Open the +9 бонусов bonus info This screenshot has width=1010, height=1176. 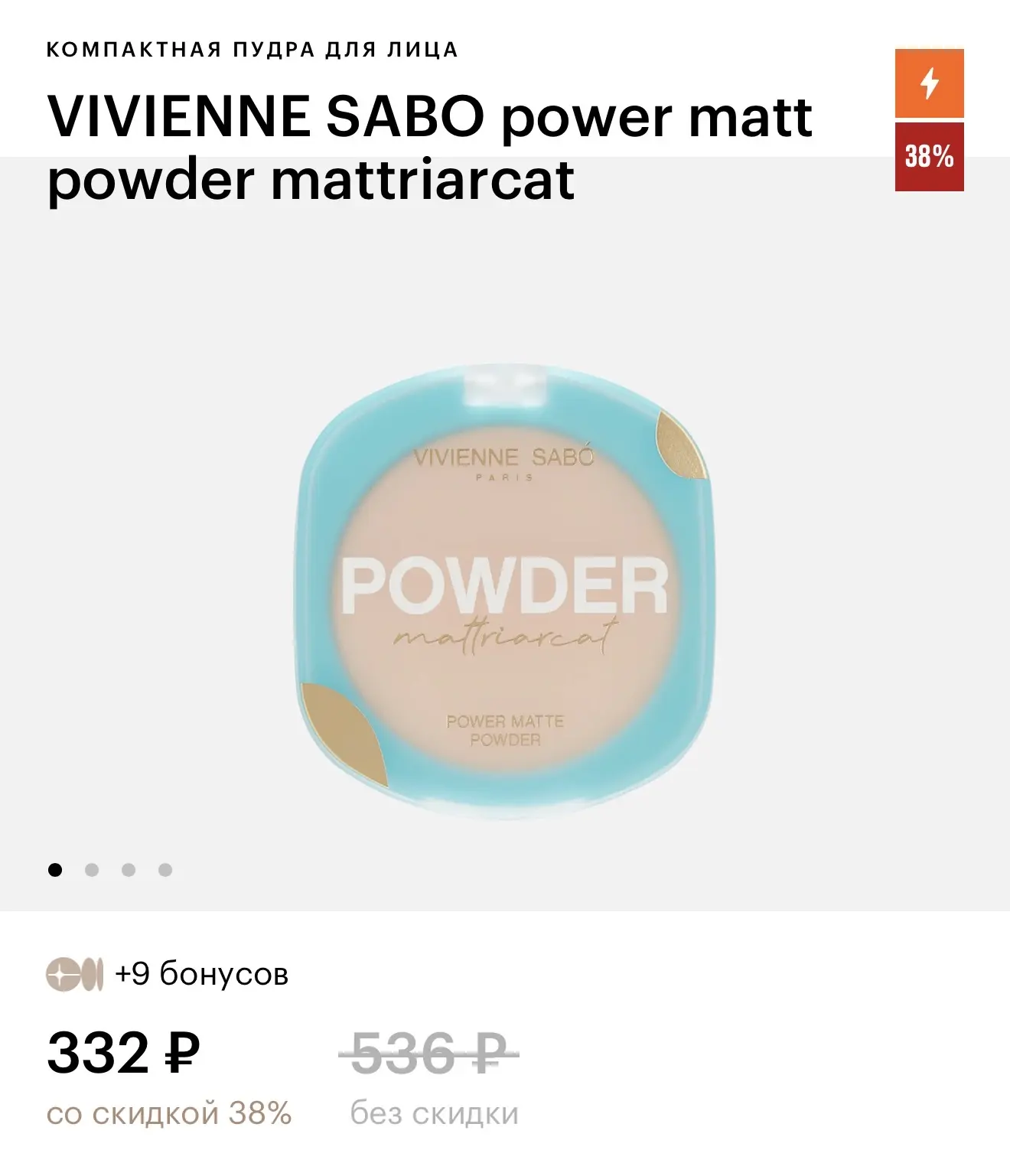point(168,975)
